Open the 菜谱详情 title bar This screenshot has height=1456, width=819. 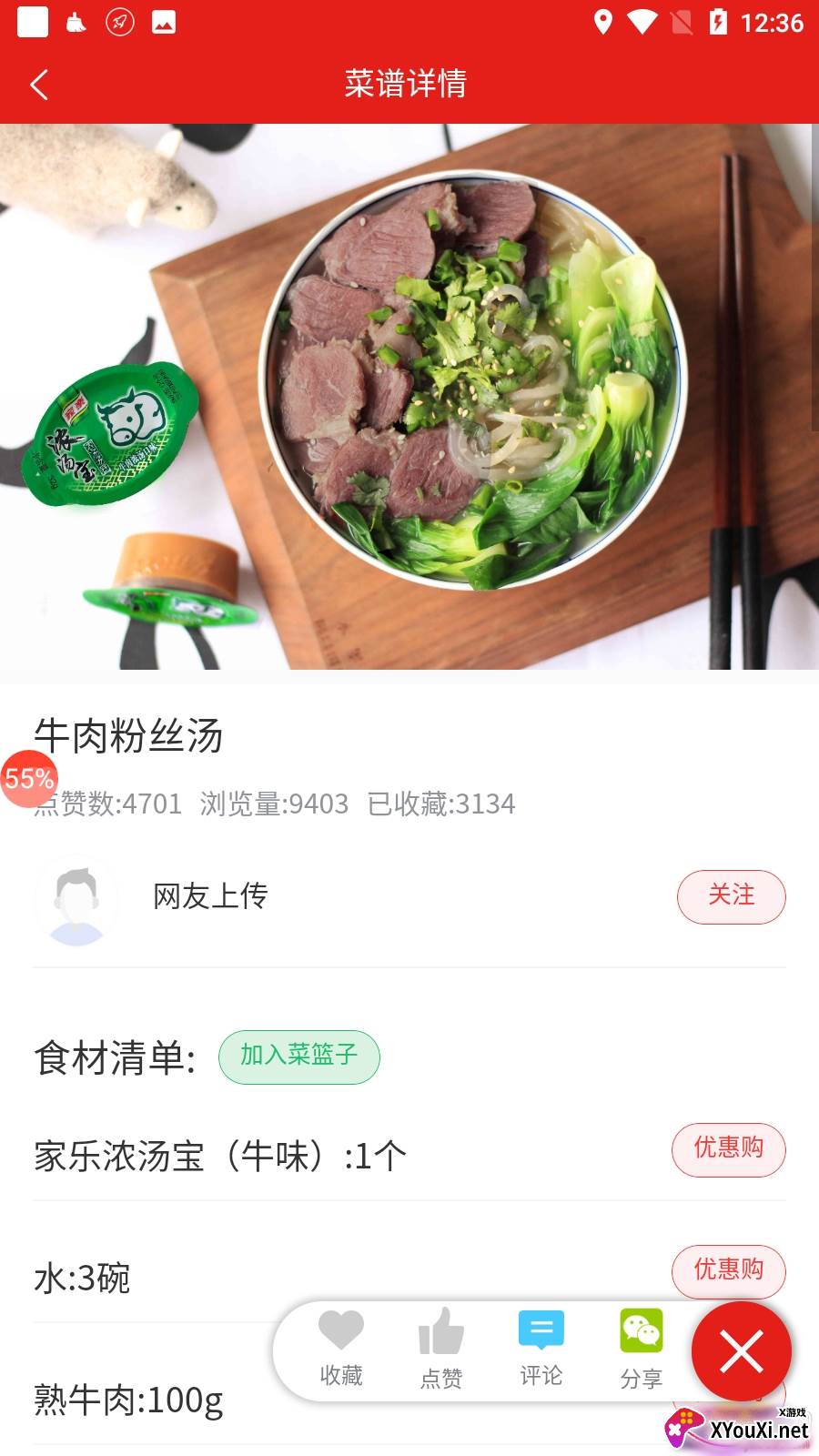click(x=409, y=84)
